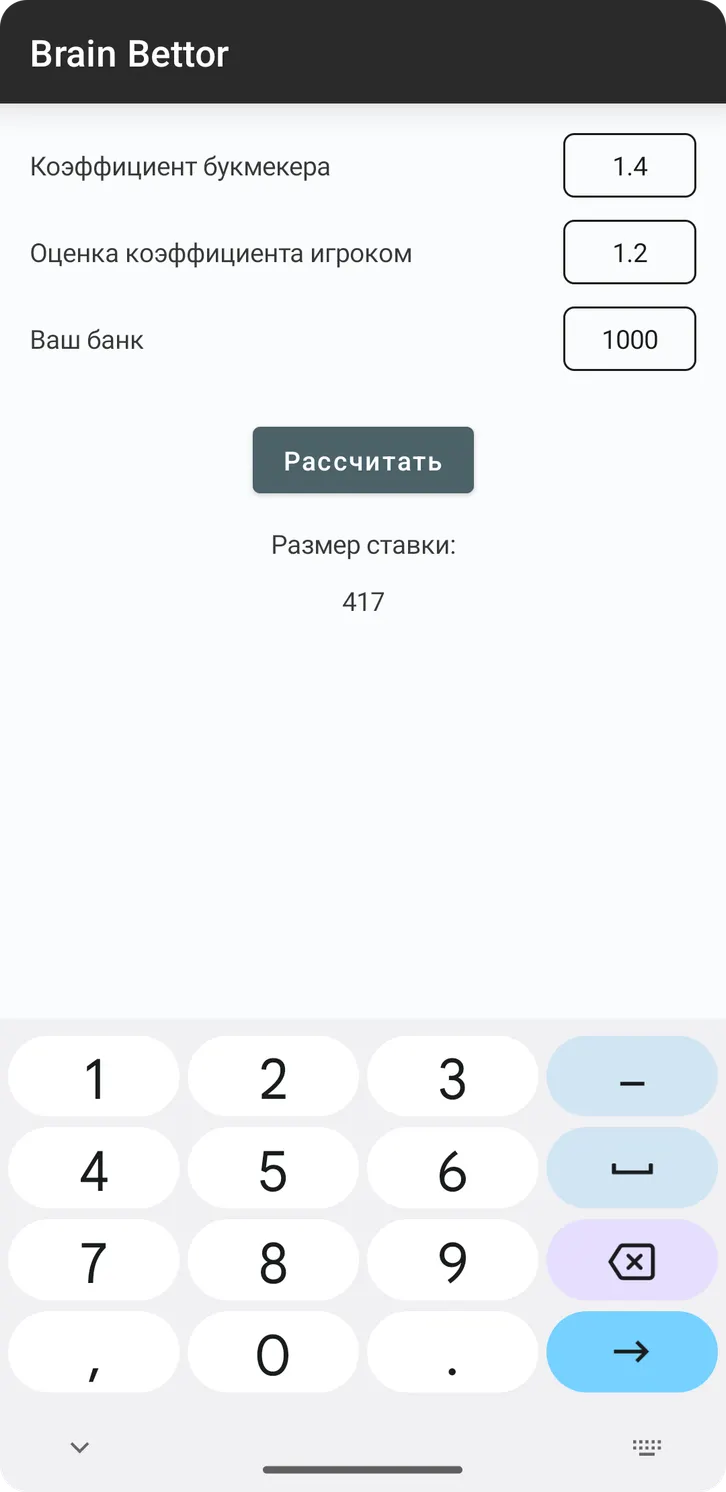
Task: Open the keyboard switcher icon
Action: (x=647, y=1447)
